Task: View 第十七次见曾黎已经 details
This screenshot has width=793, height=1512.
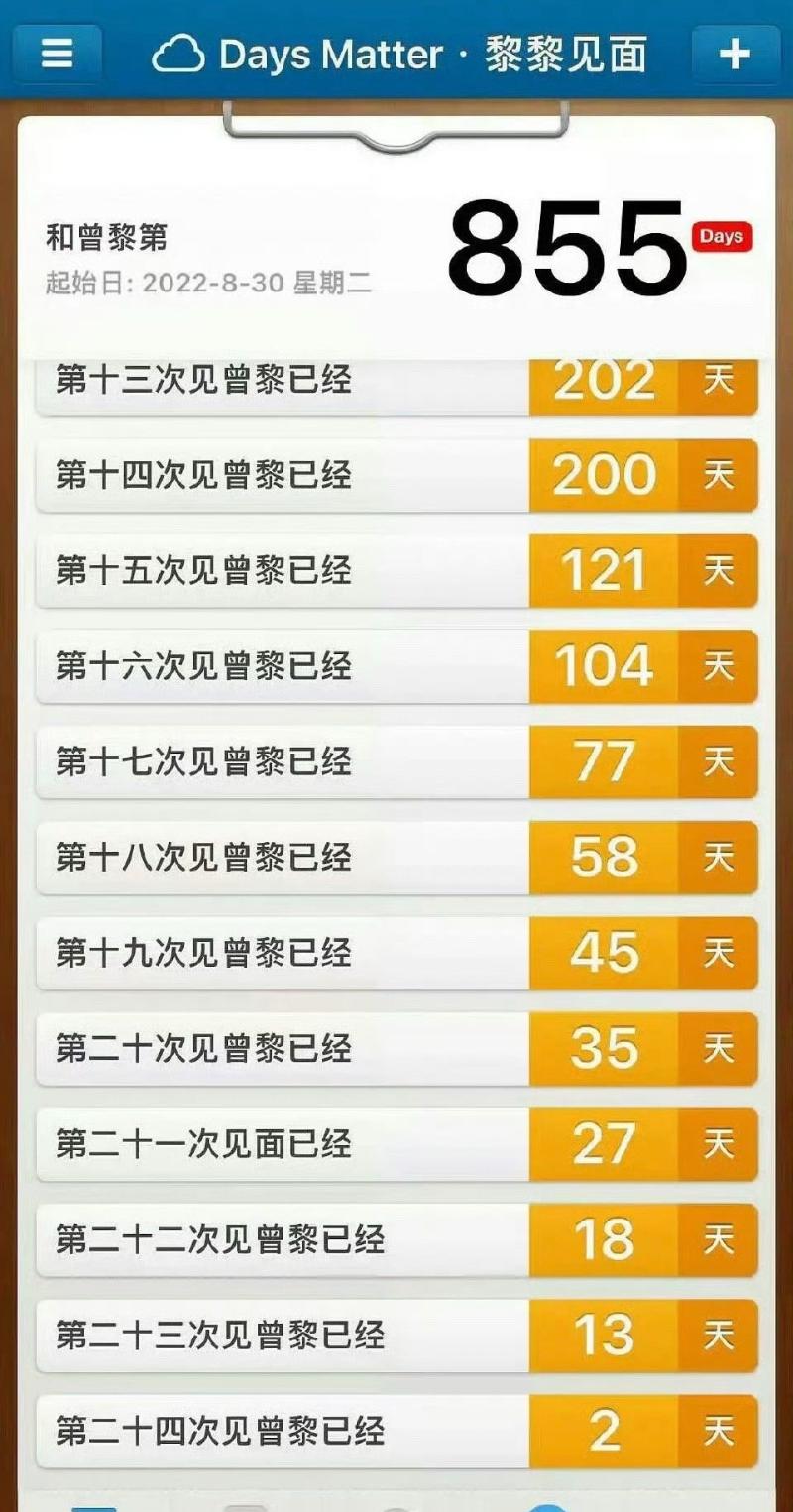Action: (x=396, y=761)
